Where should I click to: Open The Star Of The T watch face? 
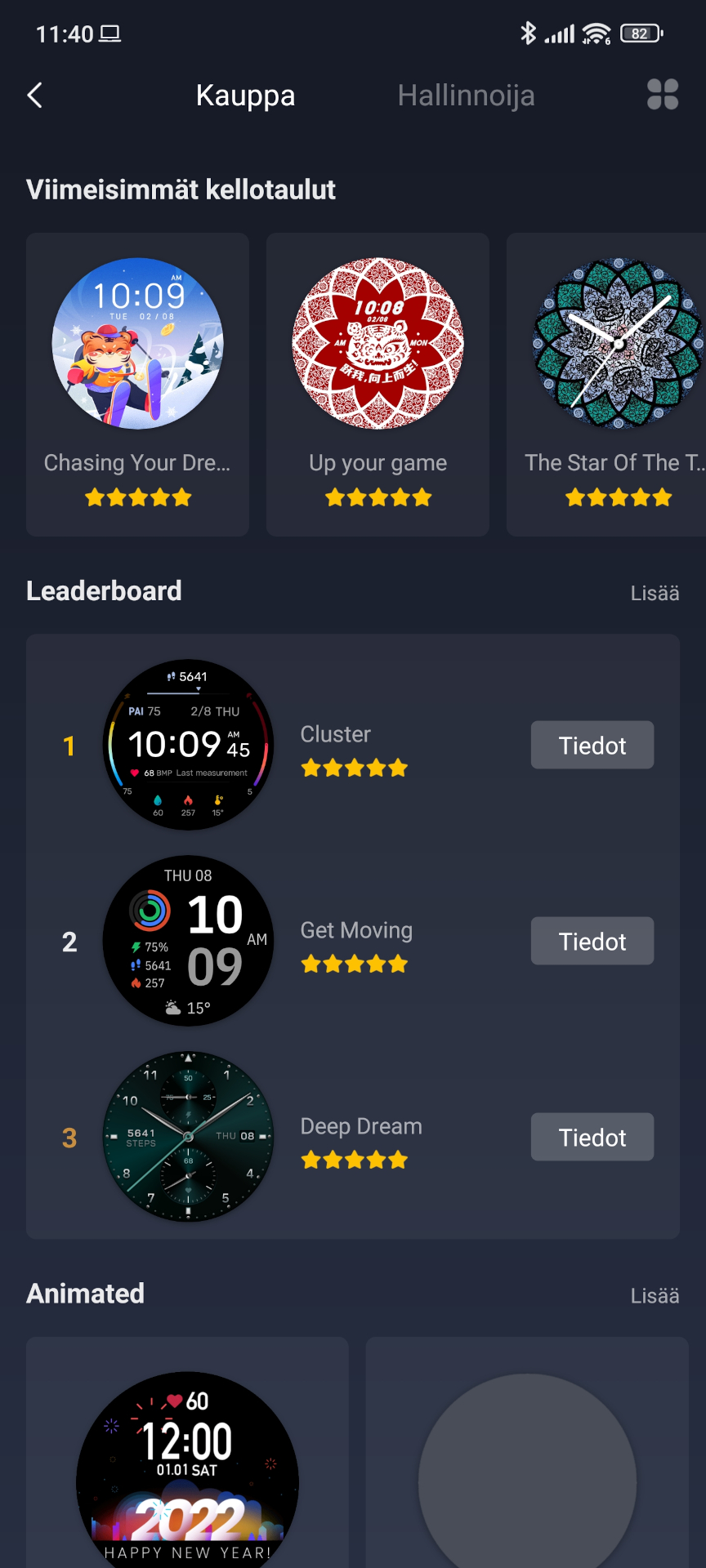point(606,385)
